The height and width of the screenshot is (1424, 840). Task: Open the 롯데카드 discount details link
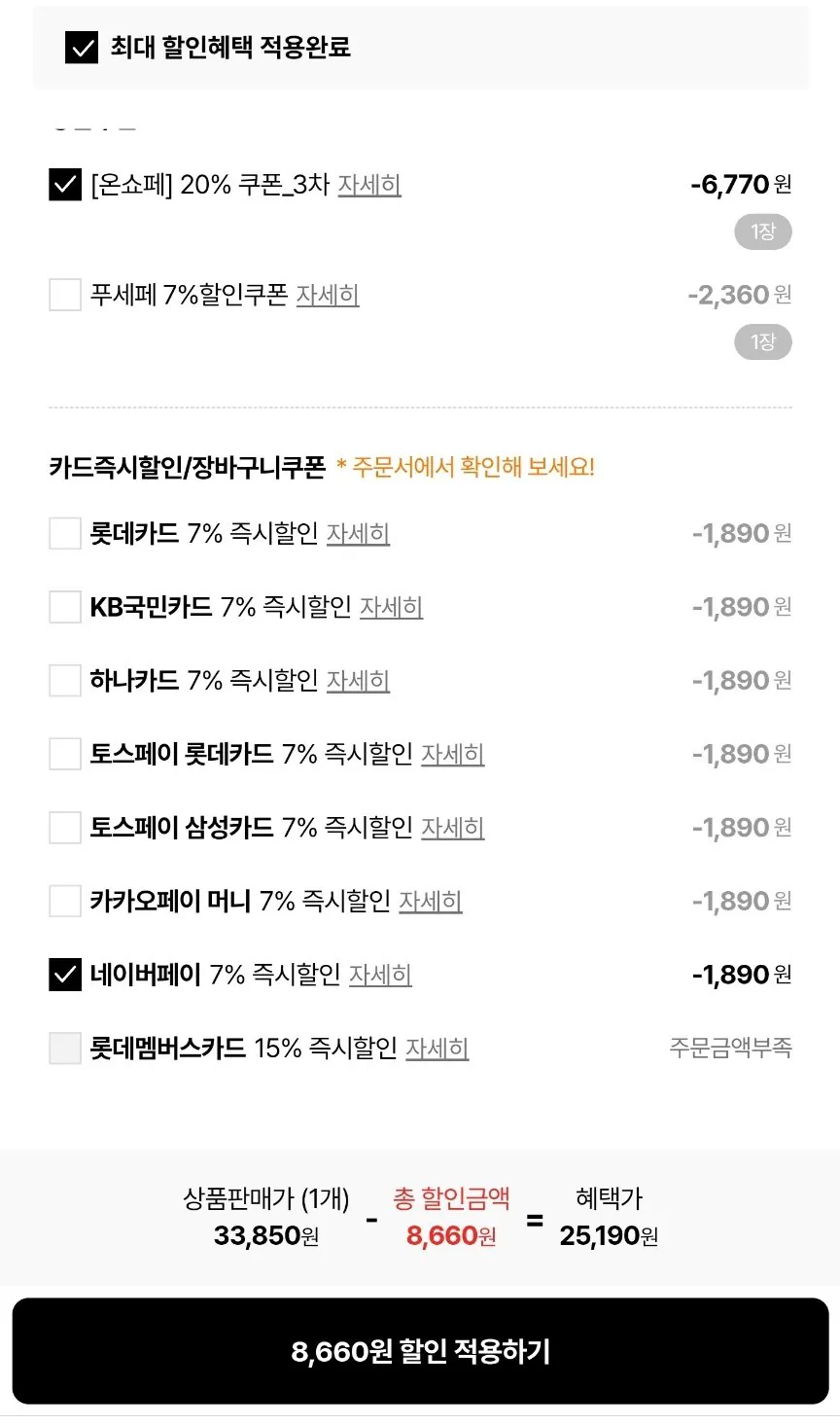coord(357,533)
